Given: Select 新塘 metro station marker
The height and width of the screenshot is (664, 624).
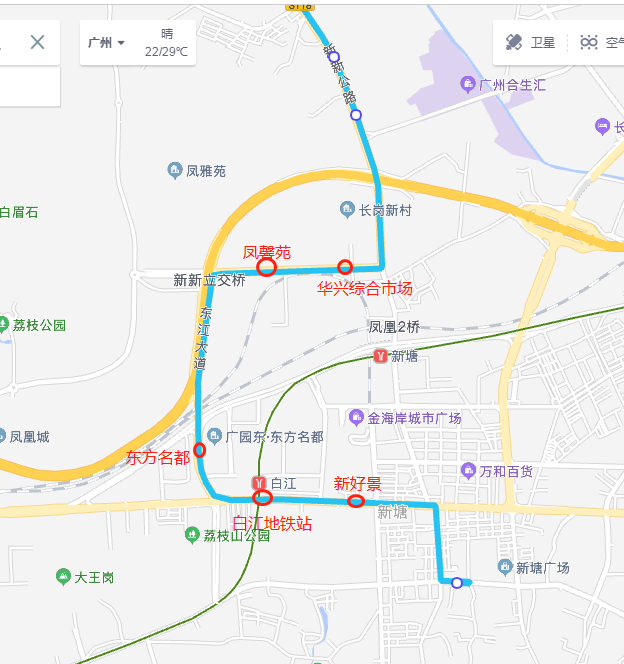Looking at the screenshot, I should pos(380,356).
